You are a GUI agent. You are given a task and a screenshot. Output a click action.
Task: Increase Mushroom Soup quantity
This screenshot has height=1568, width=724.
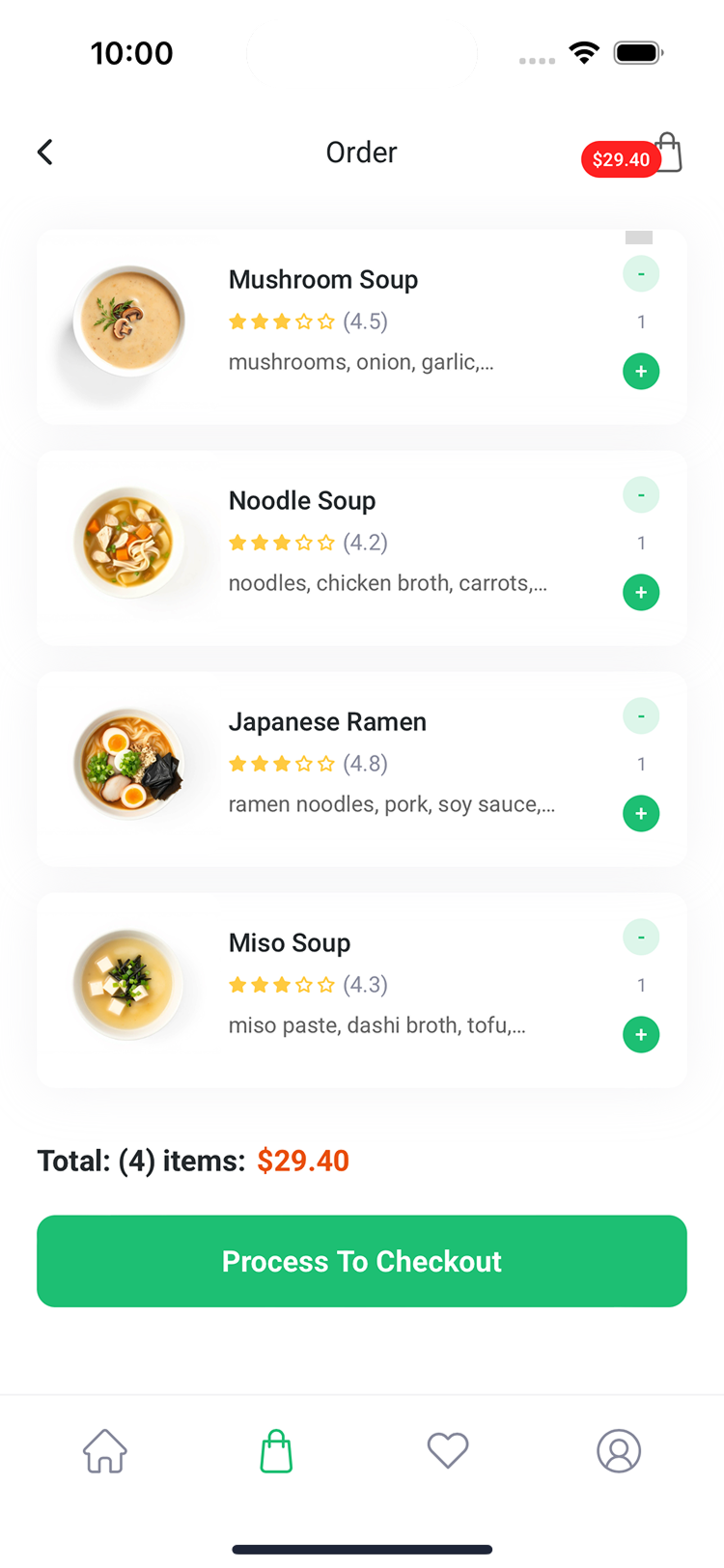pyautogui.click(x=641, y=372)
